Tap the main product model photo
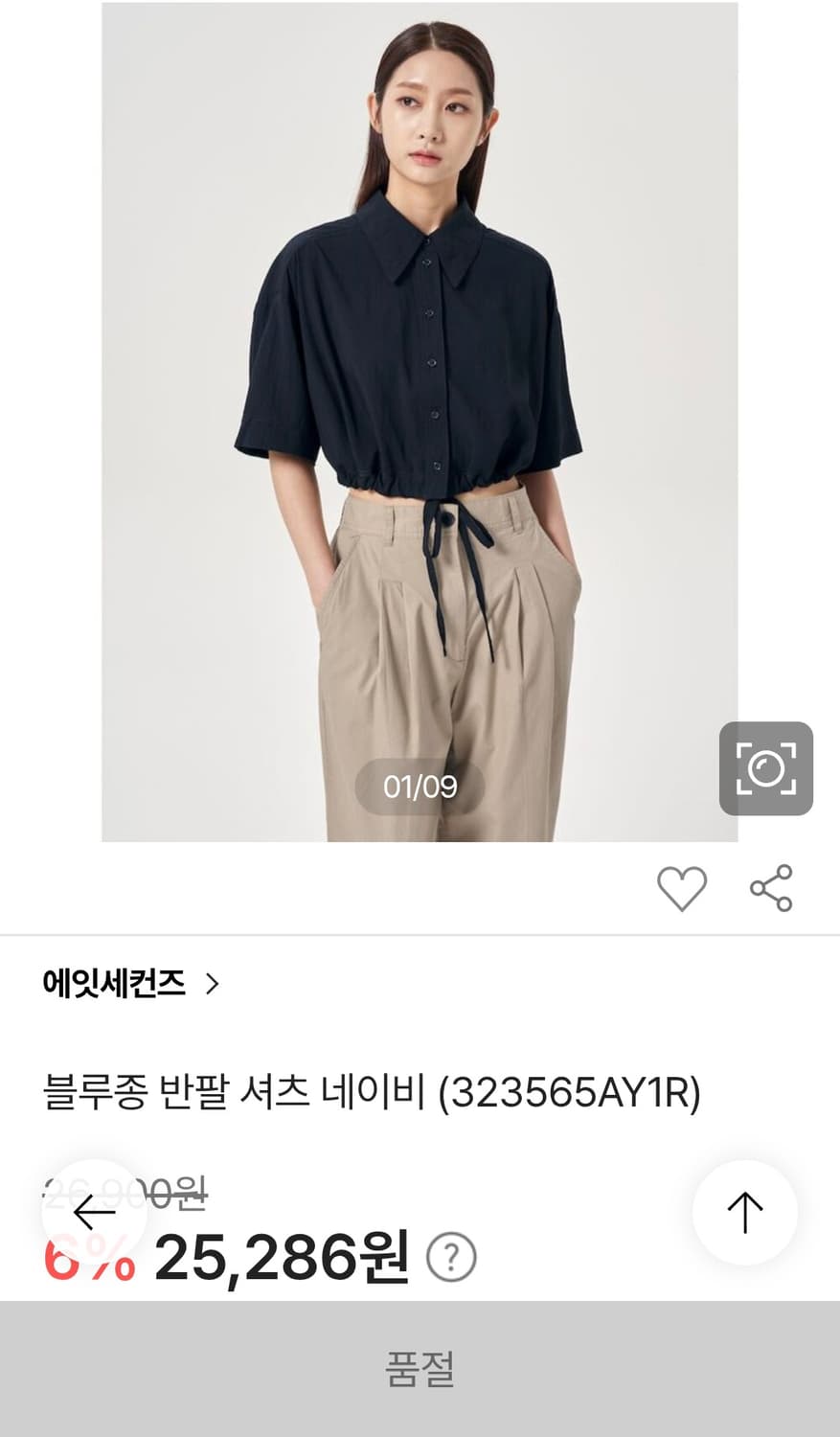The width and height of the screenshot is (840, 1437). pyautogui.click(x=420, y=422)
